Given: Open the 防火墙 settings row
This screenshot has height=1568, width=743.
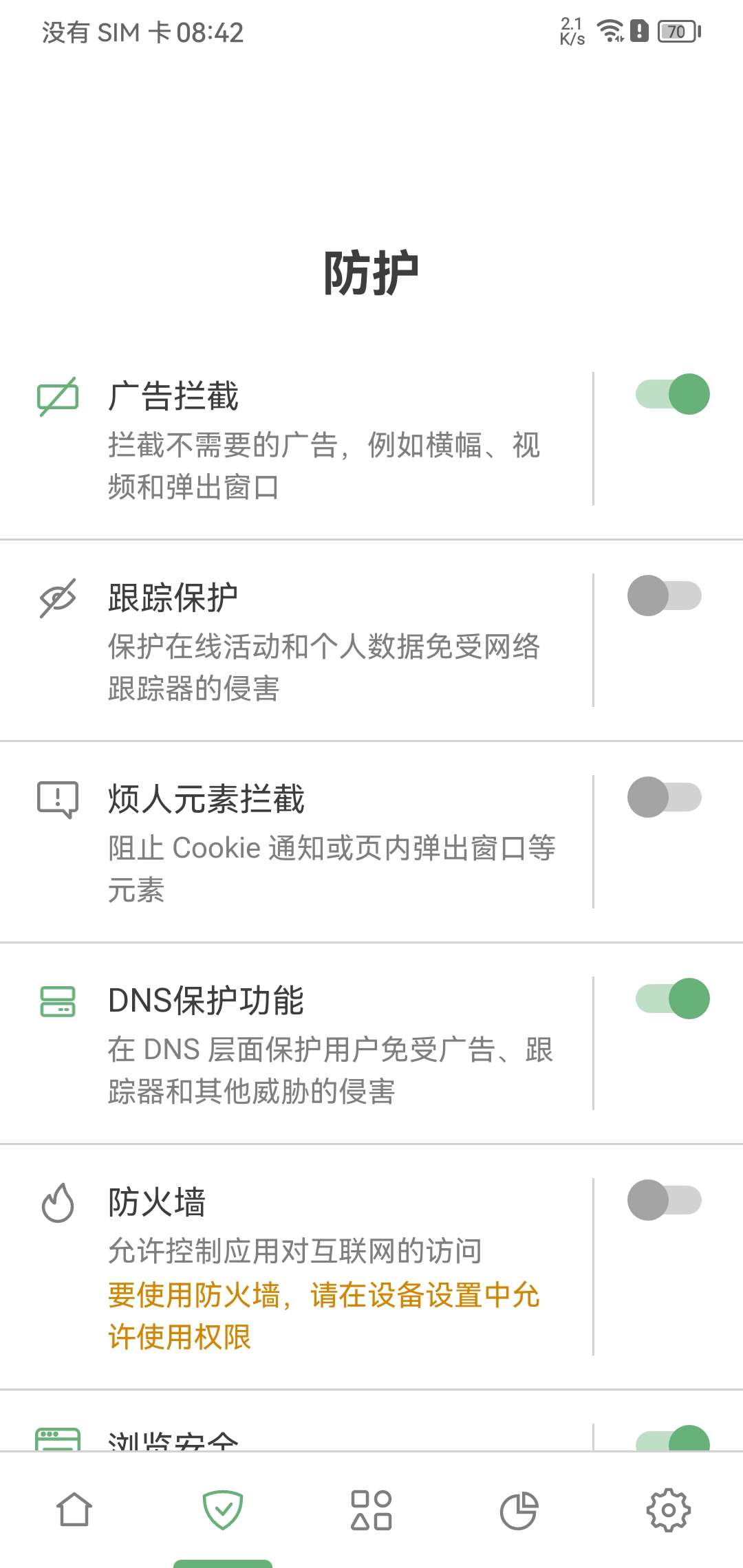Looking at the screenshot, I should click(323, 1265).
